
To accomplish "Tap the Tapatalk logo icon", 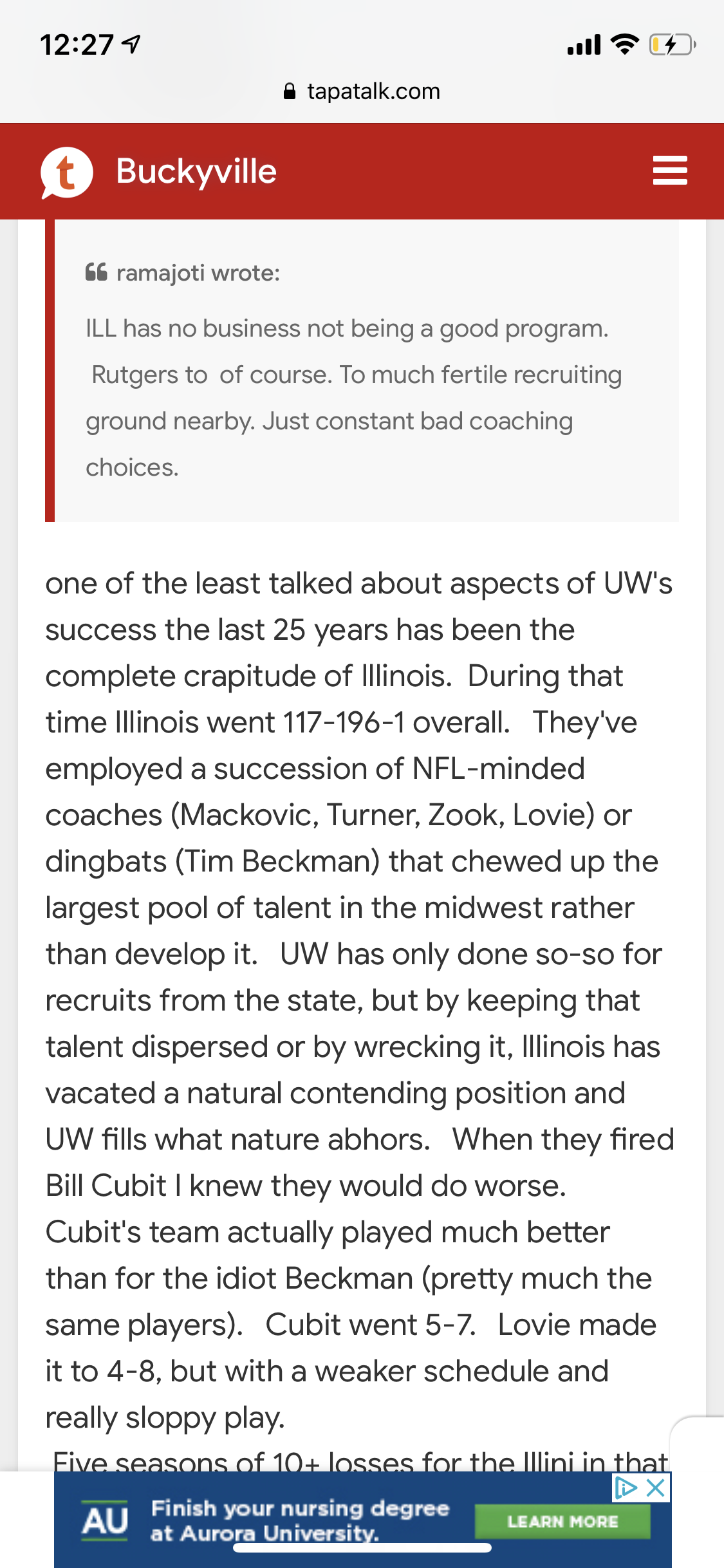I will pos(66,173).
